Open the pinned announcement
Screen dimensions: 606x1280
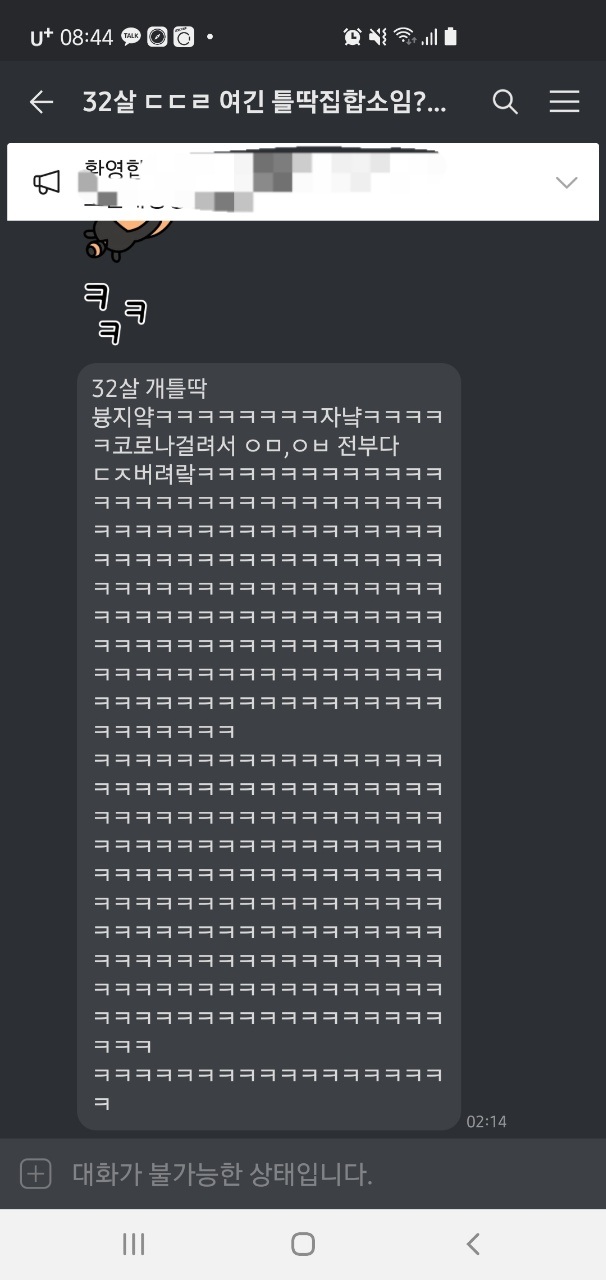280,182
